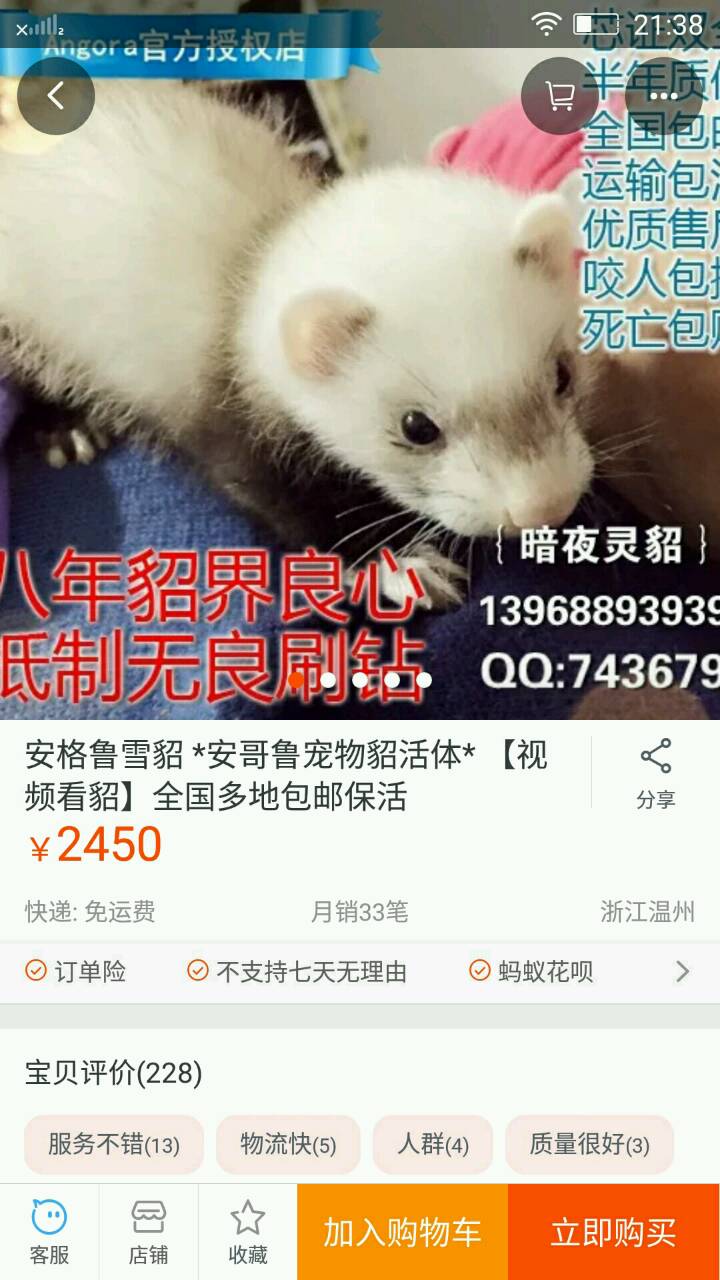This screenshot has height=1280, width=720.
Task: Buy now with 立即购买
Action: [613, 1232]
